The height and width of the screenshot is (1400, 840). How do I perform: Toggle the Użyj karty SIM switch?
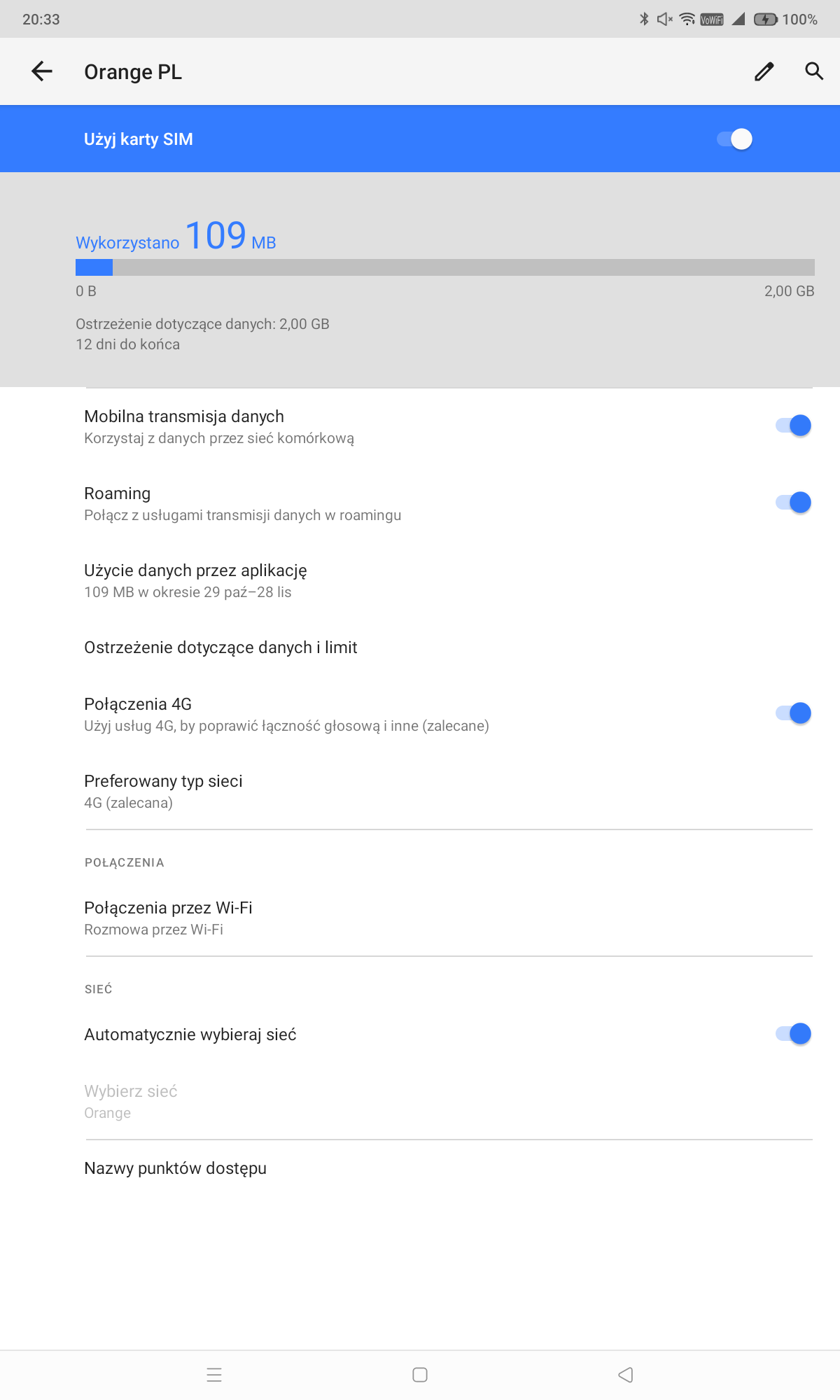(734, 139)
